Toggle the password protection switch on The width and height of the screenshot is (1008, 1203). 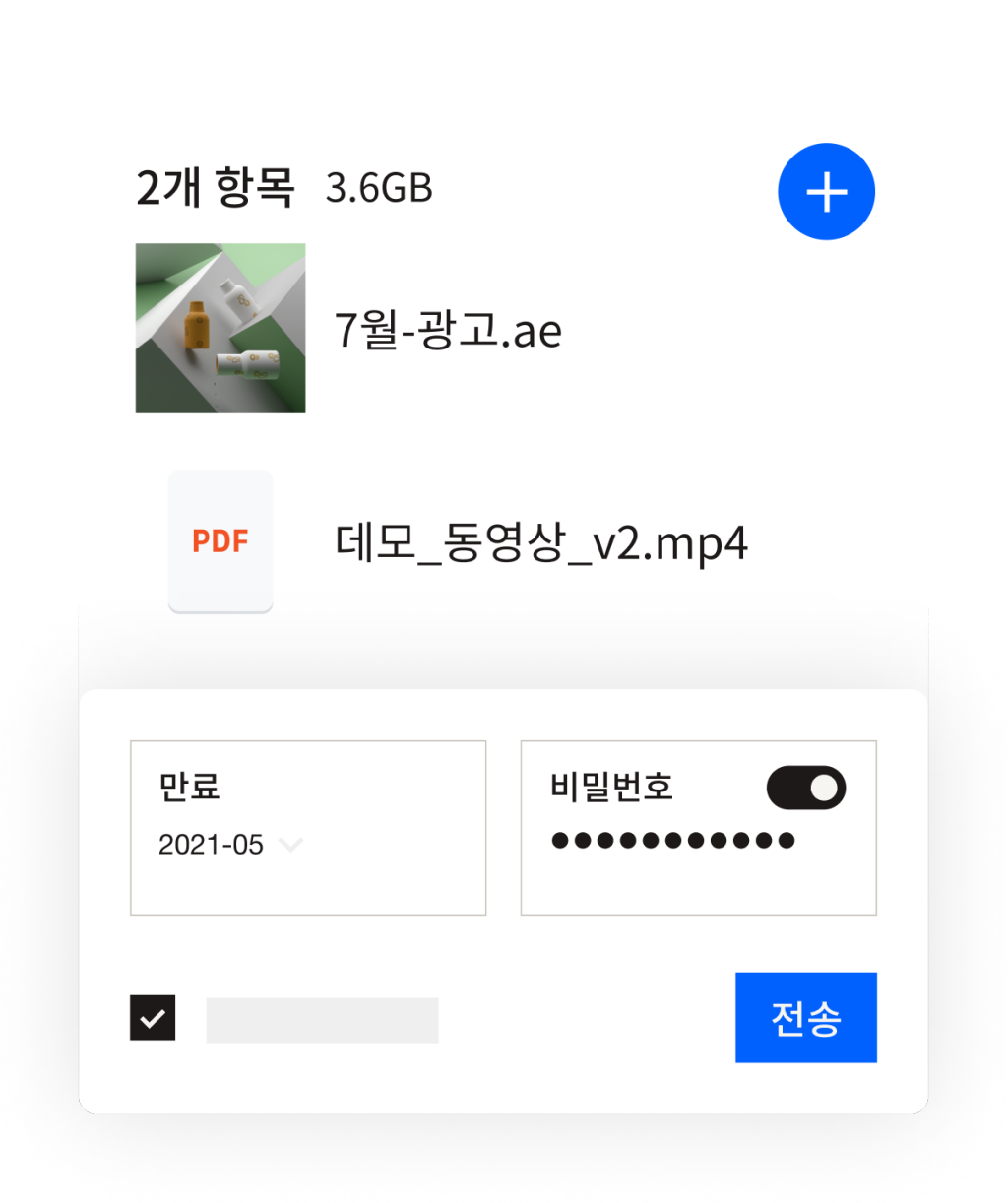click(805, 788)
